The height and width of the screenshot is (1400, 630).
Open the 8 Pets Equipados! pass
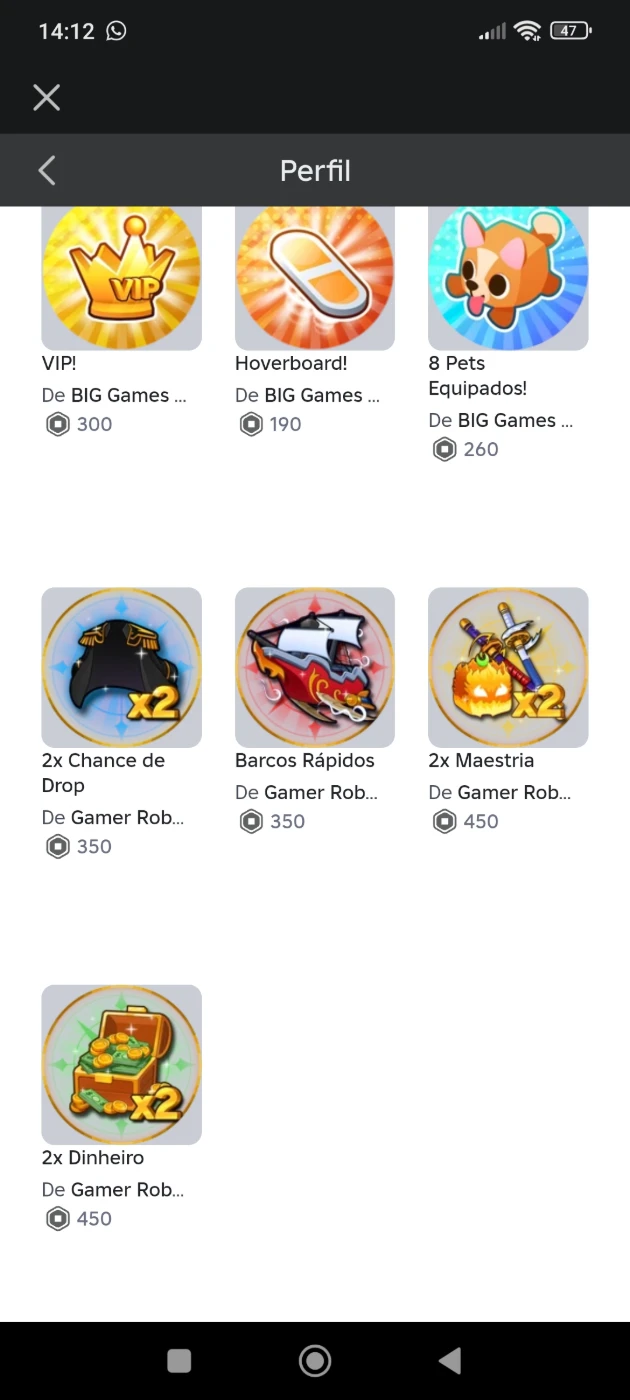coord(508,275)
